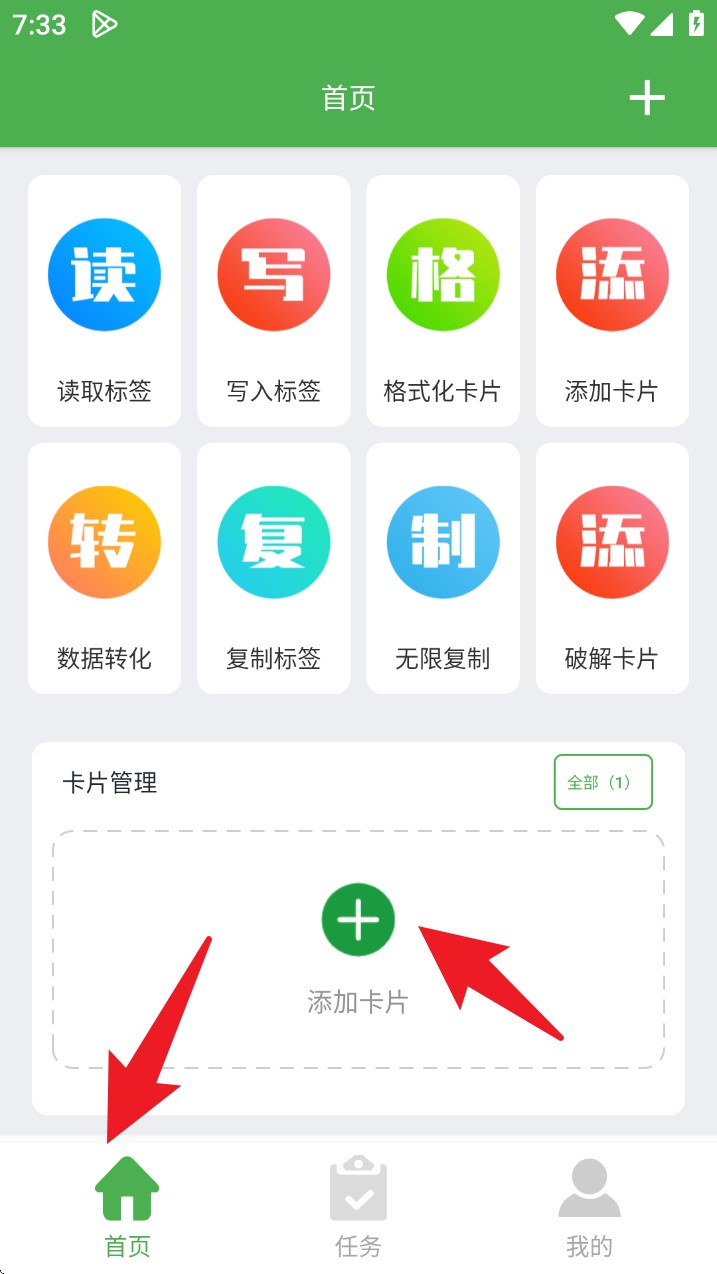The height and width of the screenshot is (1274, 717).
Task: Tap the green plus under 卡片管理
Action: click(358, 920)
